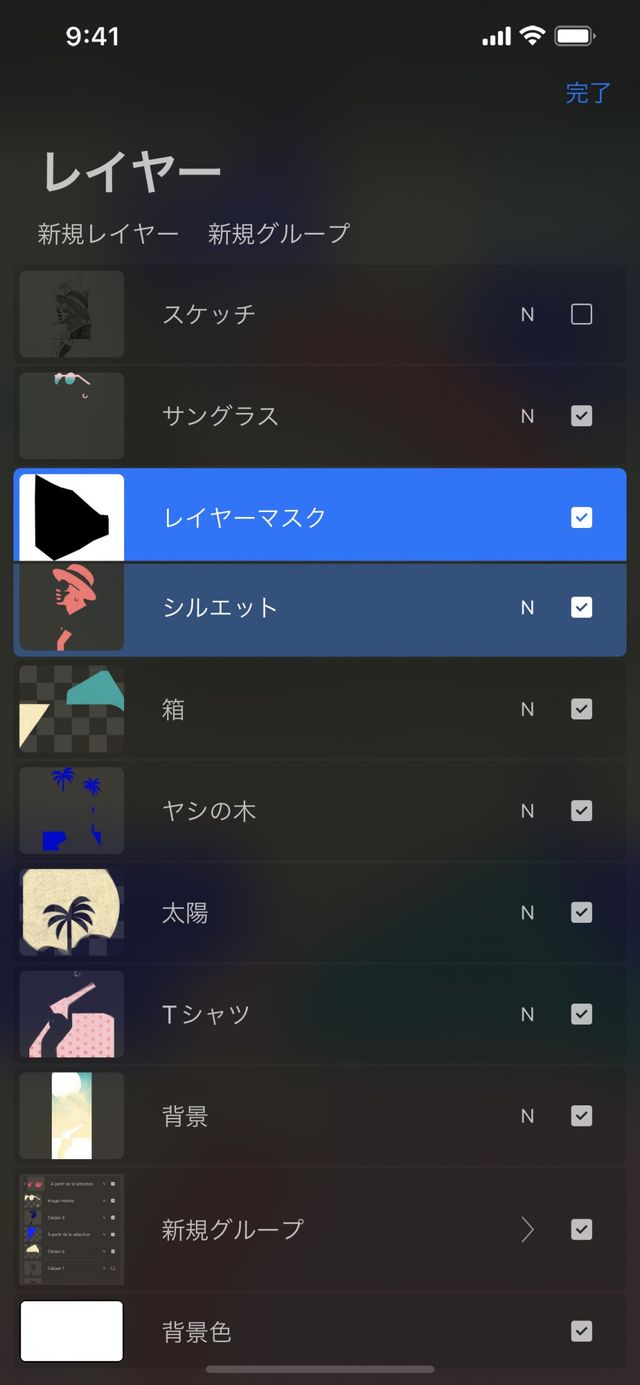This screenshot has height=1385, width=640.
Task: Hide the 太陽 layer
Action: 581,913
